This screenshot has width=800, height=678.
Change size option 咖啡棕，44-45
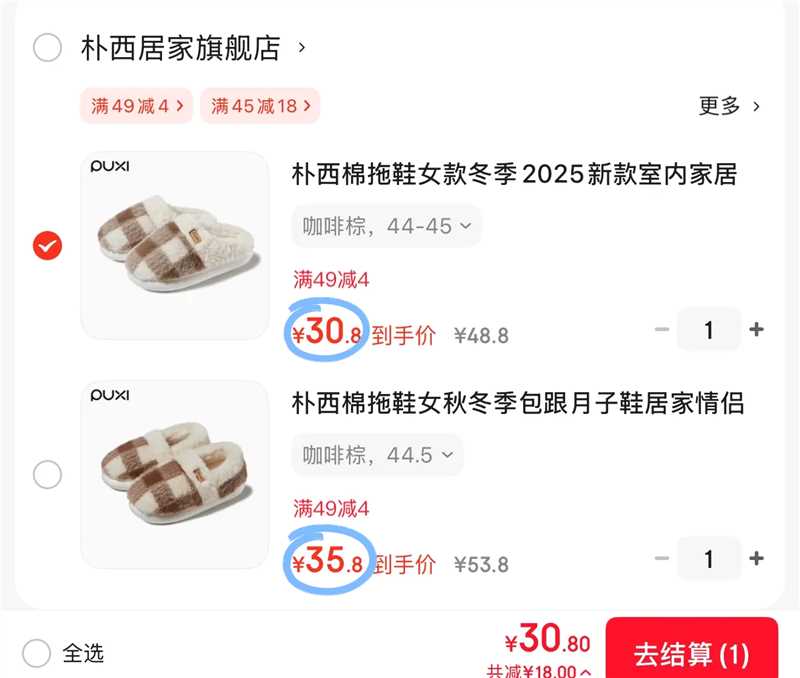pos(386,226)
